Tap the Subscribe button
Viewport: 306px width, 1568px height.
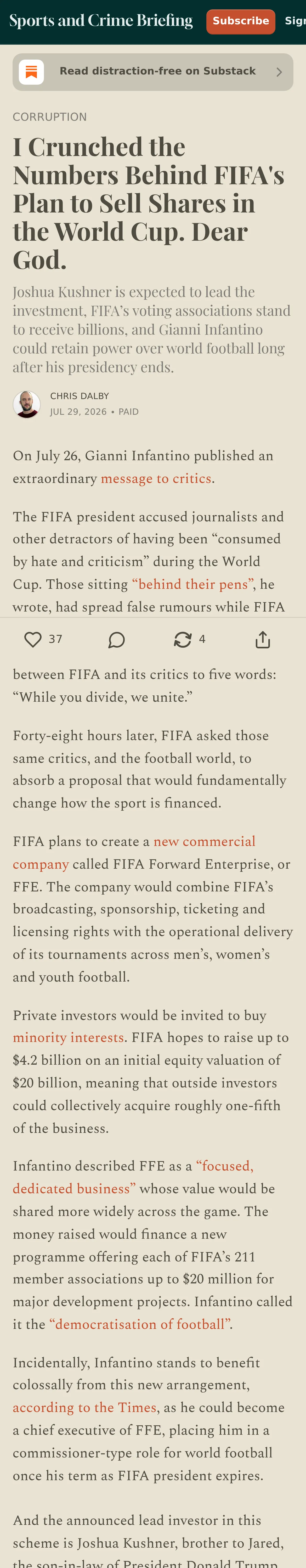click(x=241, y=21)
